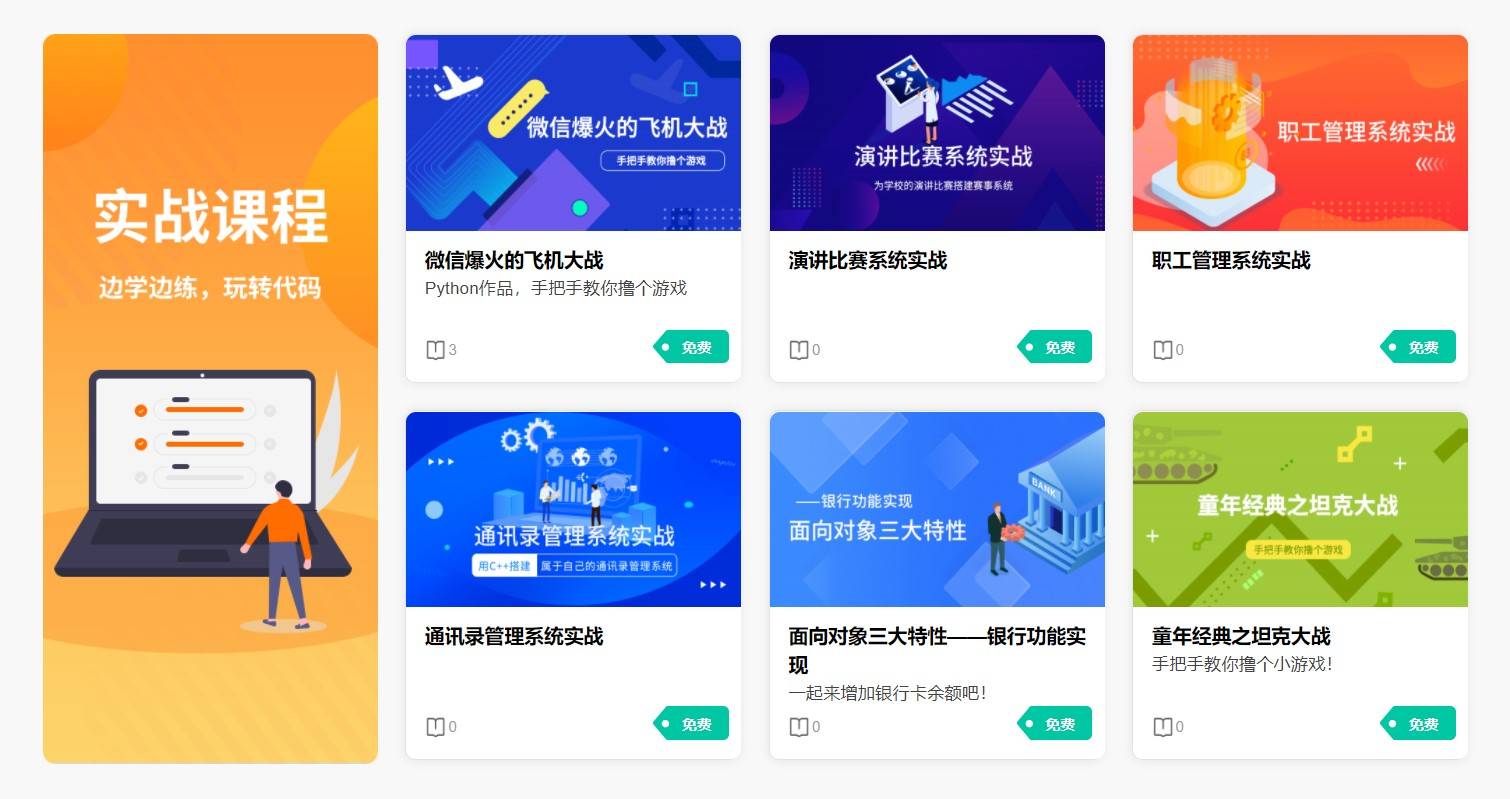The width and height of the screenshot is (1510, 799).
Task: Tap the 实战课程 orange banner
Action: (x=210, y=398)
